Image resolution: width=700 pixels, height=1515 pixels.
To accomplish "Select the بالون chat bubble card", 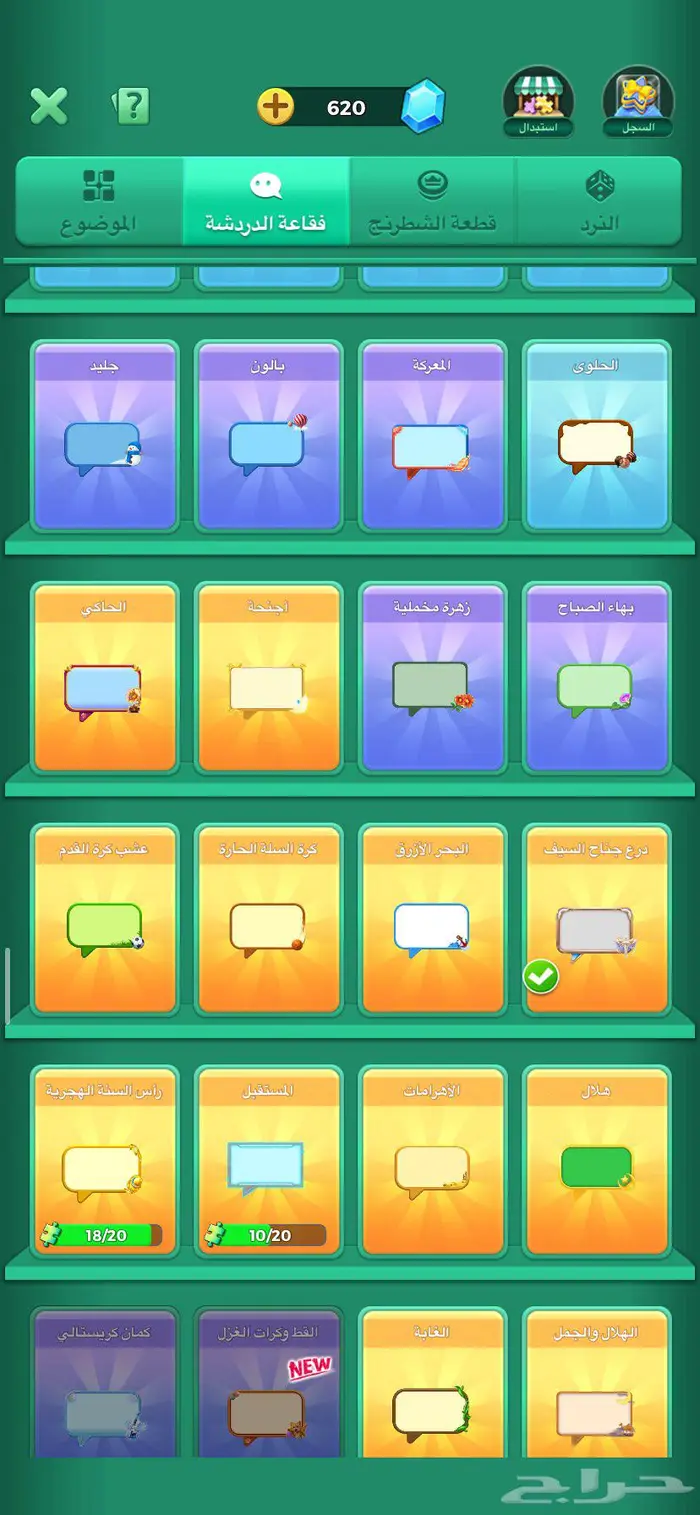I will 269,435.
